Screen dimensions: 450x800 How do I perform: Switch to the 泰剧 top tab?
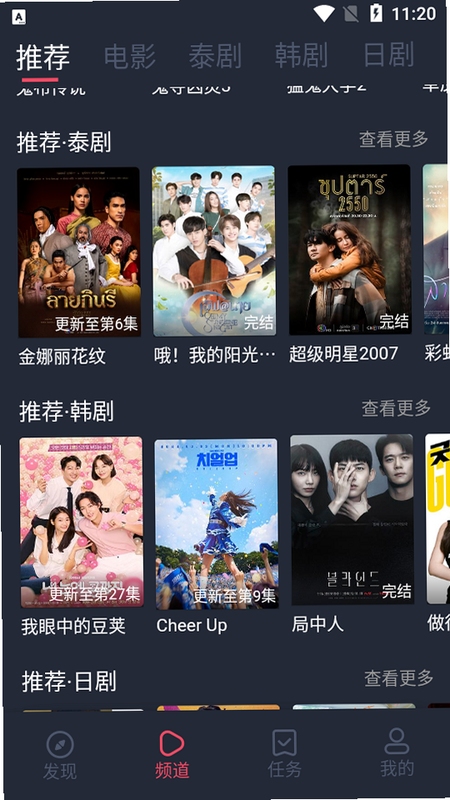[215, 56]
